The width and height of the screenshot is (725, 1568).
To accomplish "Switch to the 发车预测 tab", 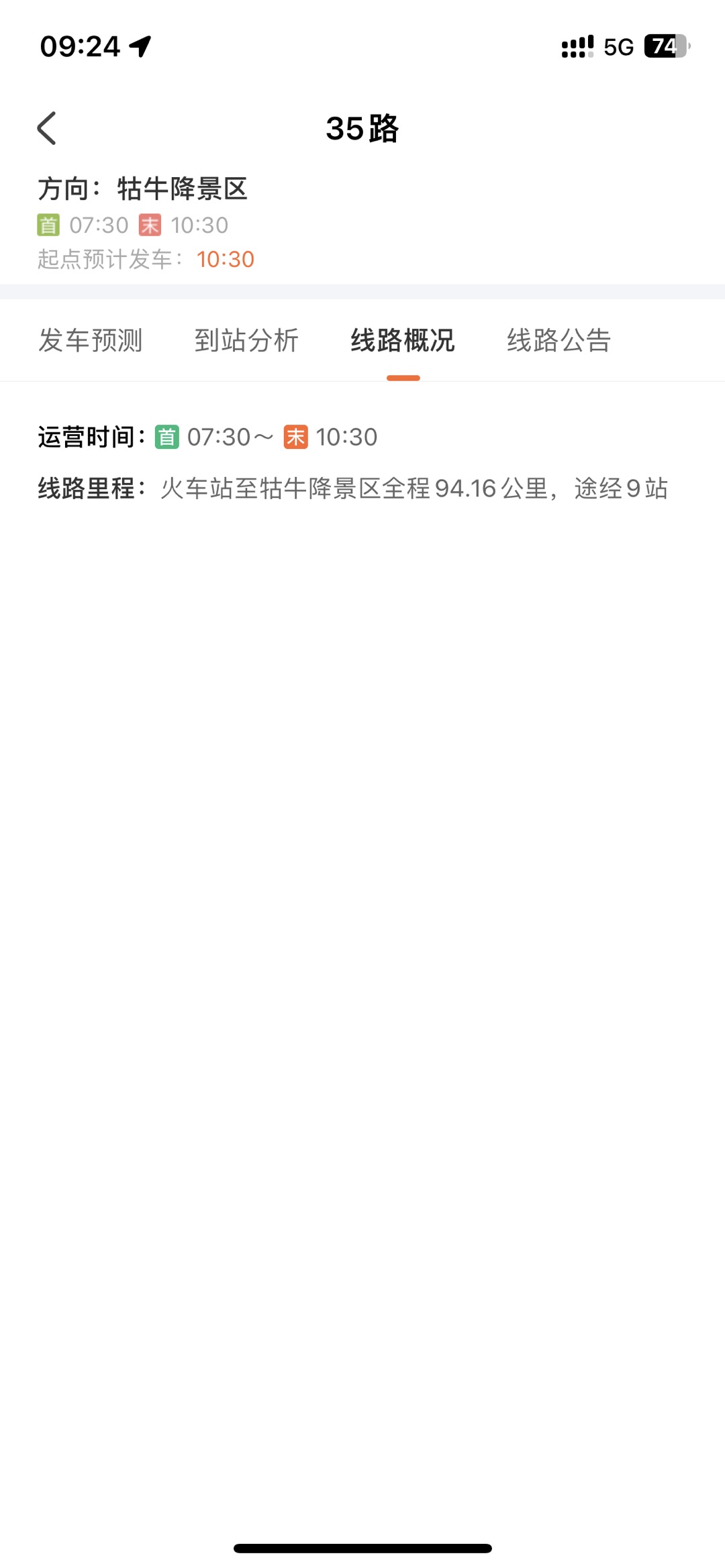I will click(91, 340).
